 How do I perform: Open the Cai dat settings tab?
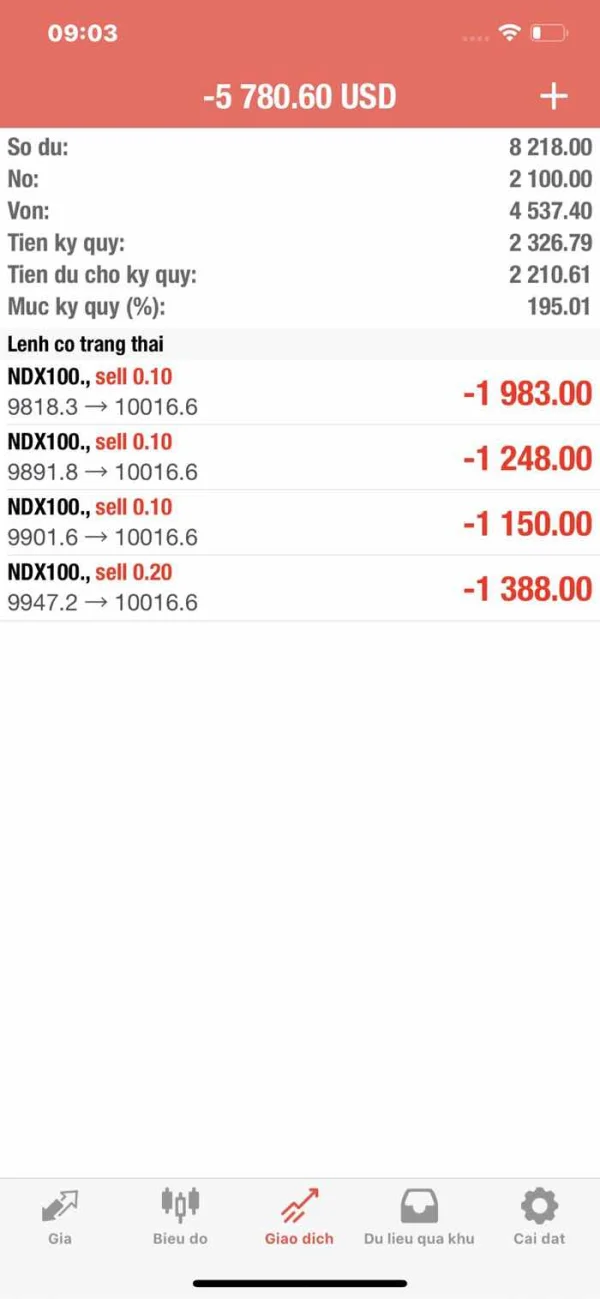click(x=539, y=1216)
